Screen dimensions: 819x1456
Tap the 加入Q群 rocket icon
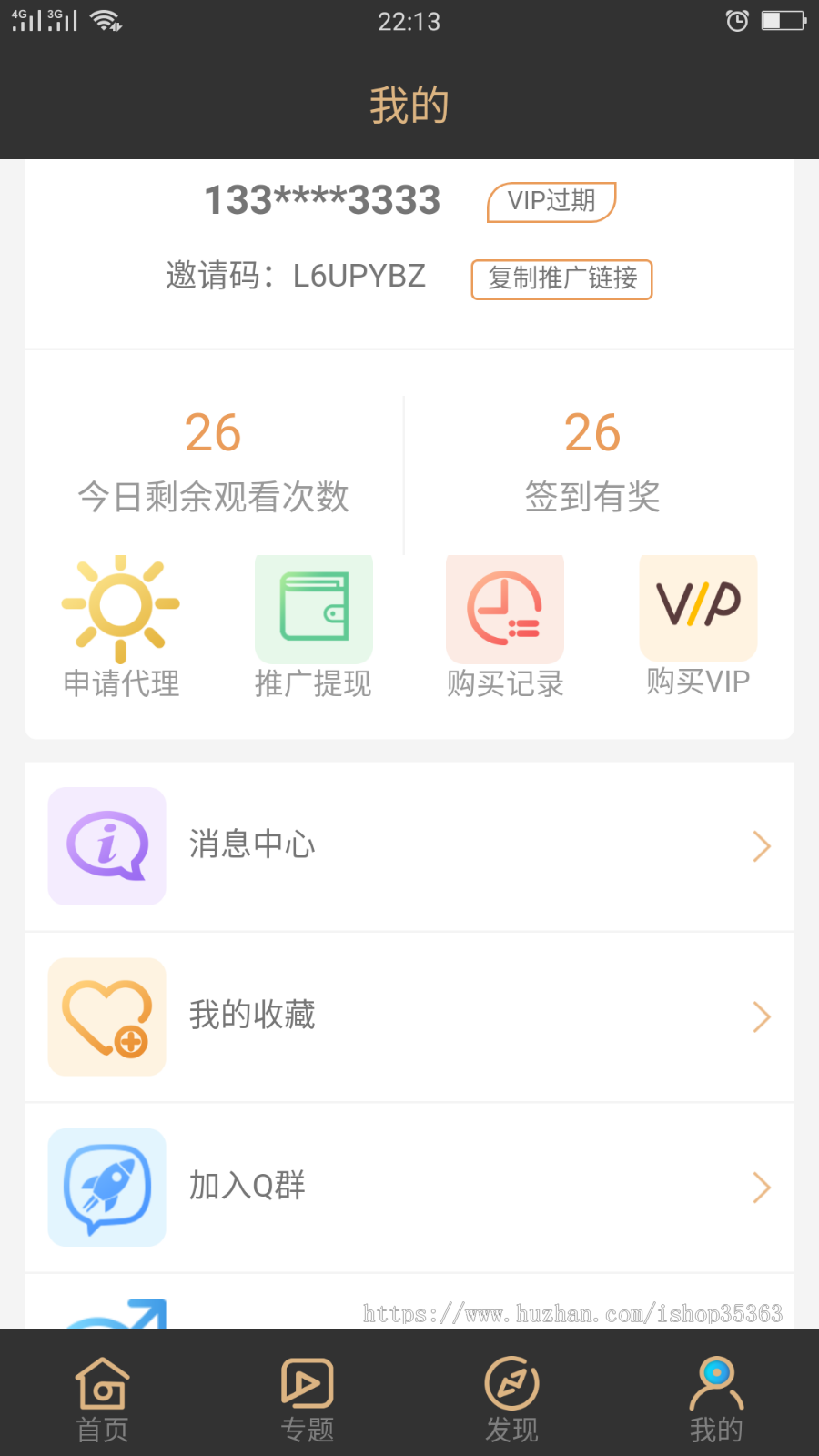coord(106,1187)
